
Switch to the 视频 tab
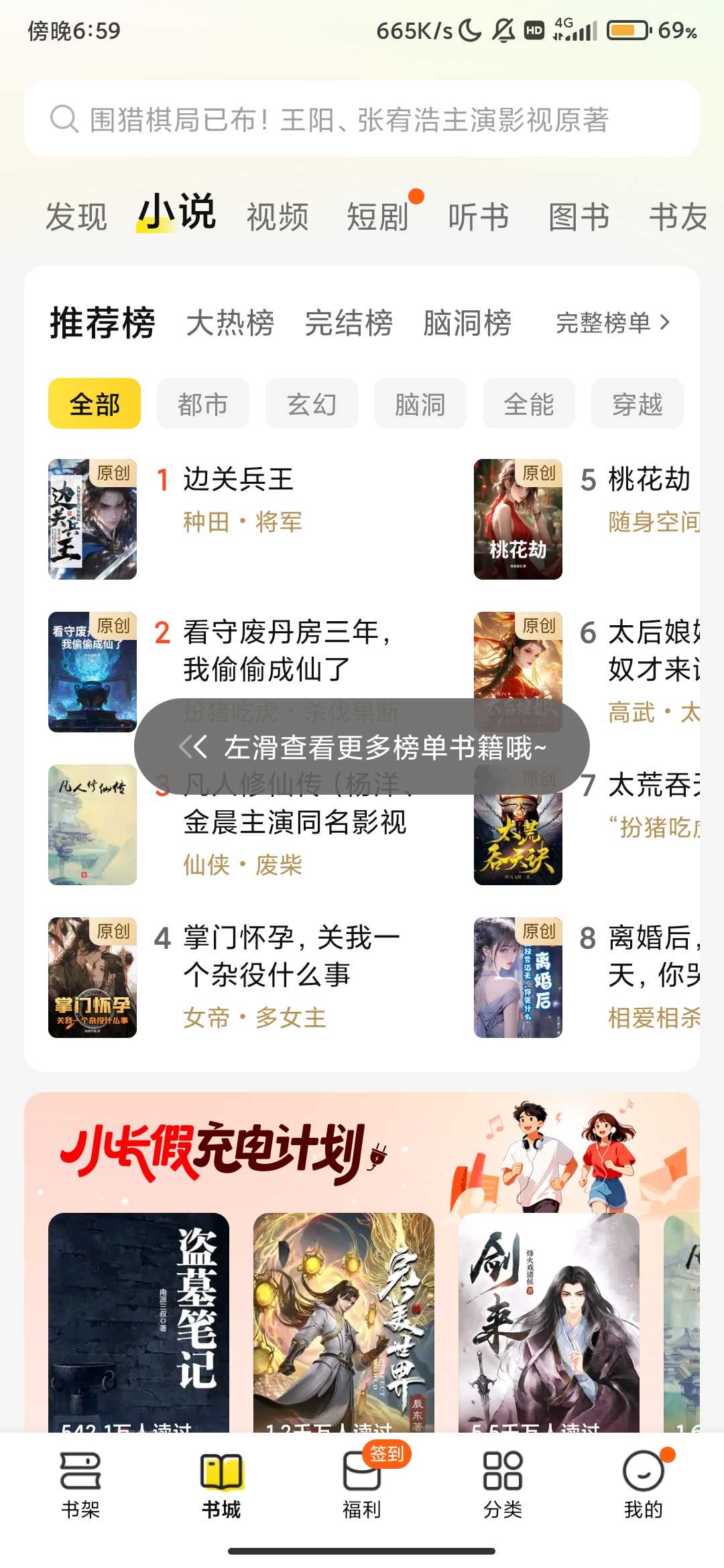278,217
